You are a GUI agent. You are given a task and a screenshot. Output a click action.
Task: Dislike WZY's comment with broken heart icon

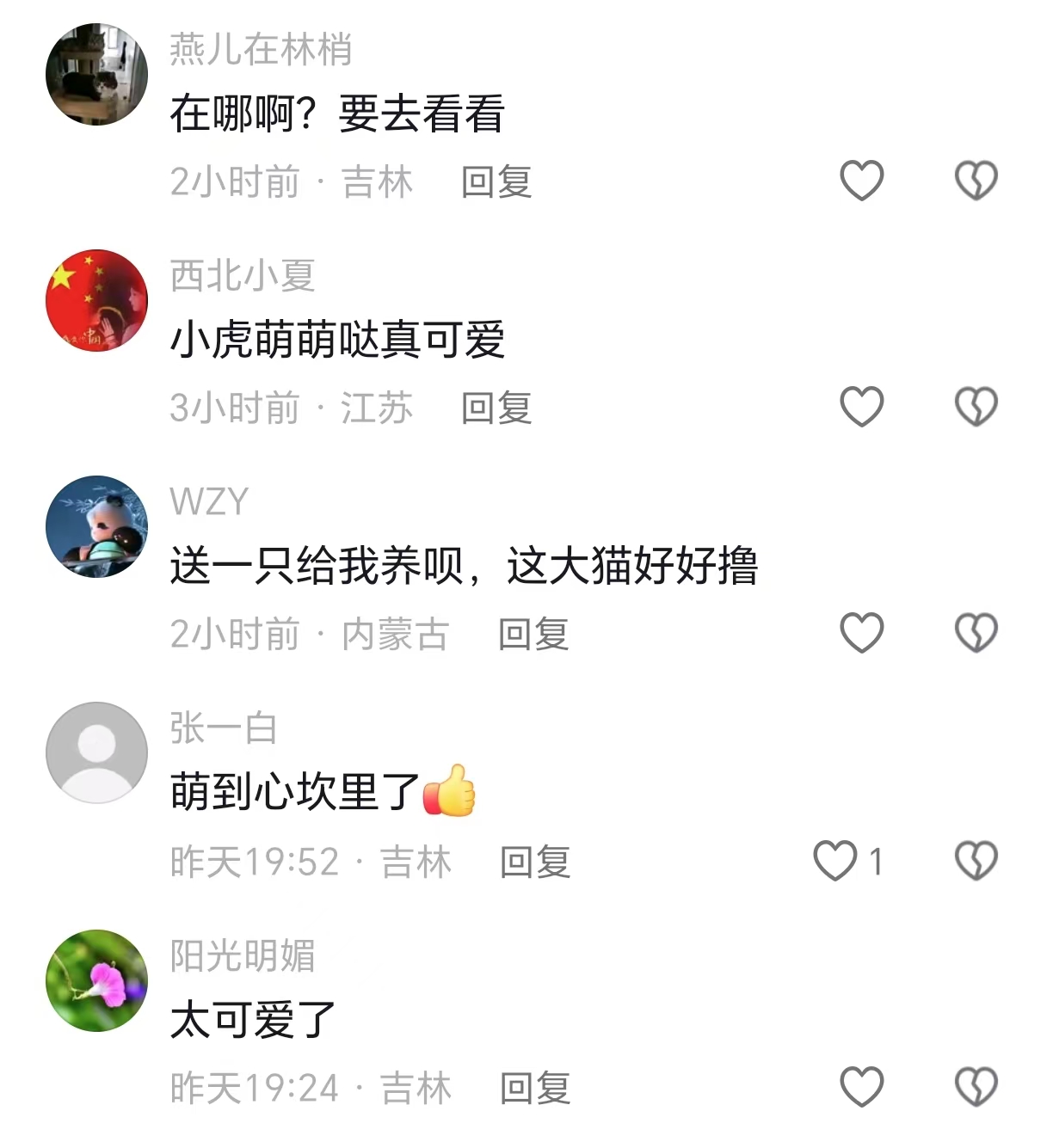976,634
